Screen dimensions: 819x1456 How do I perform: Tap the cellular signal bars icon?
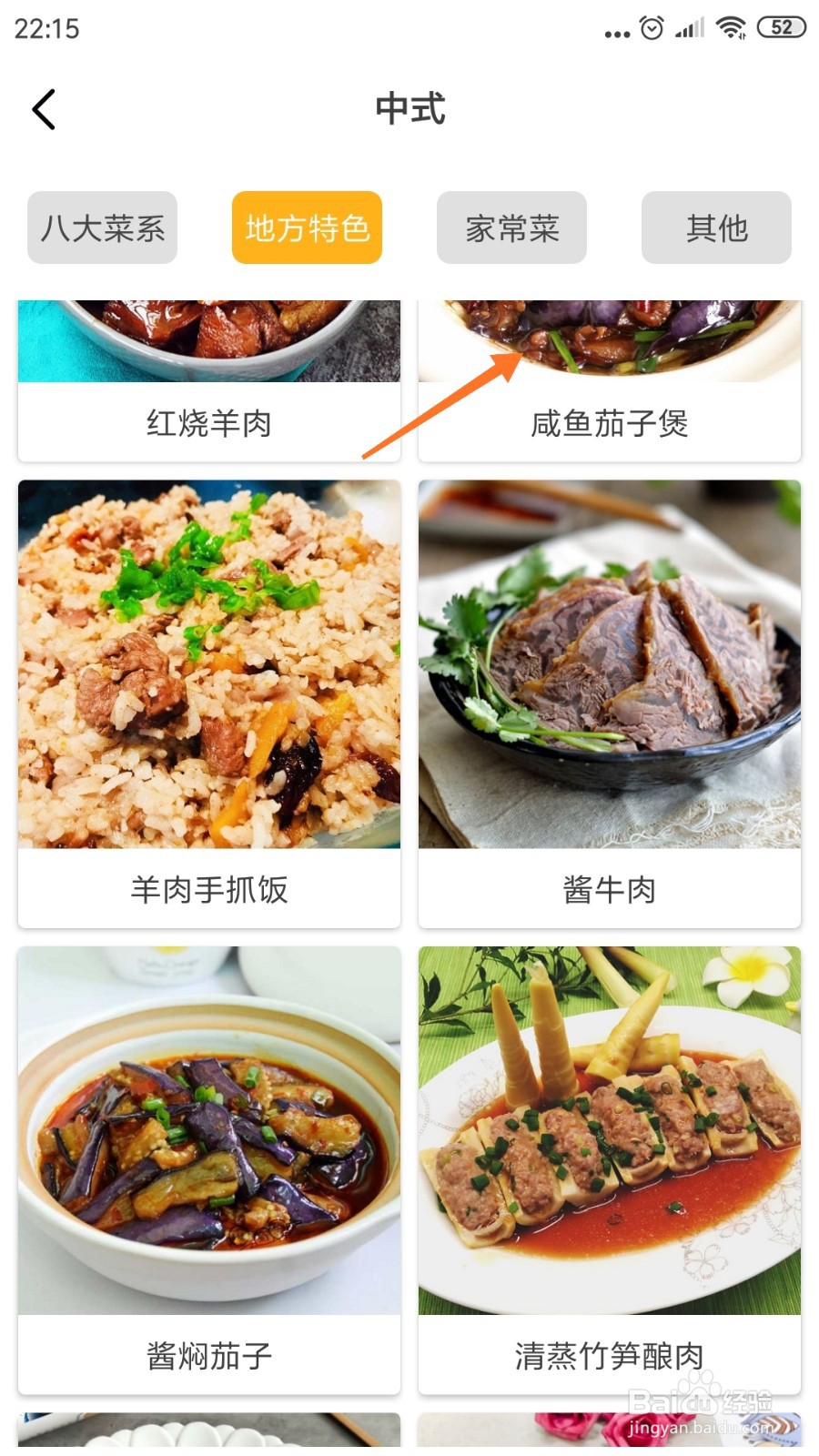[689, 28]
